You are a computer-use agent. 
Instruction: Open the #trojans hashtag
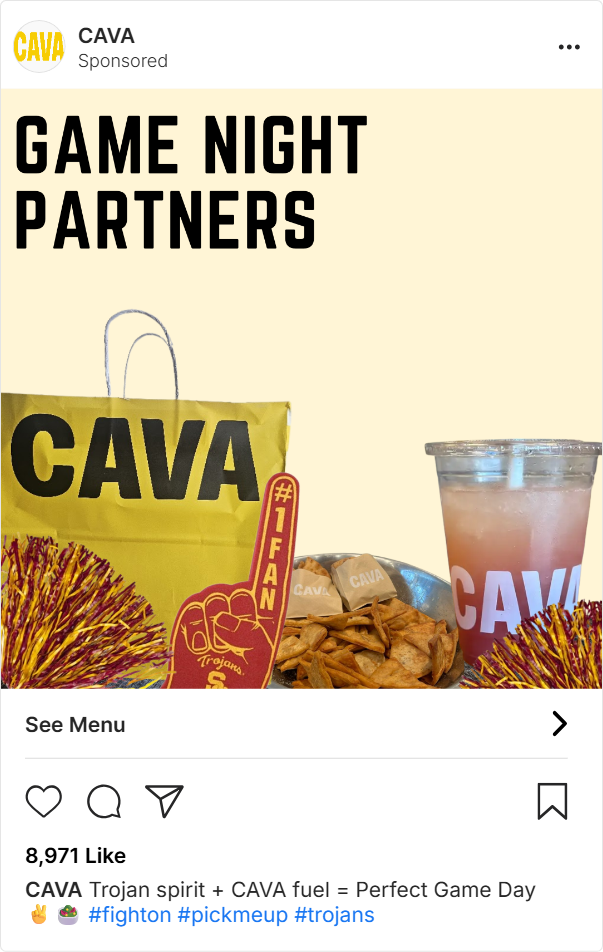334,915
